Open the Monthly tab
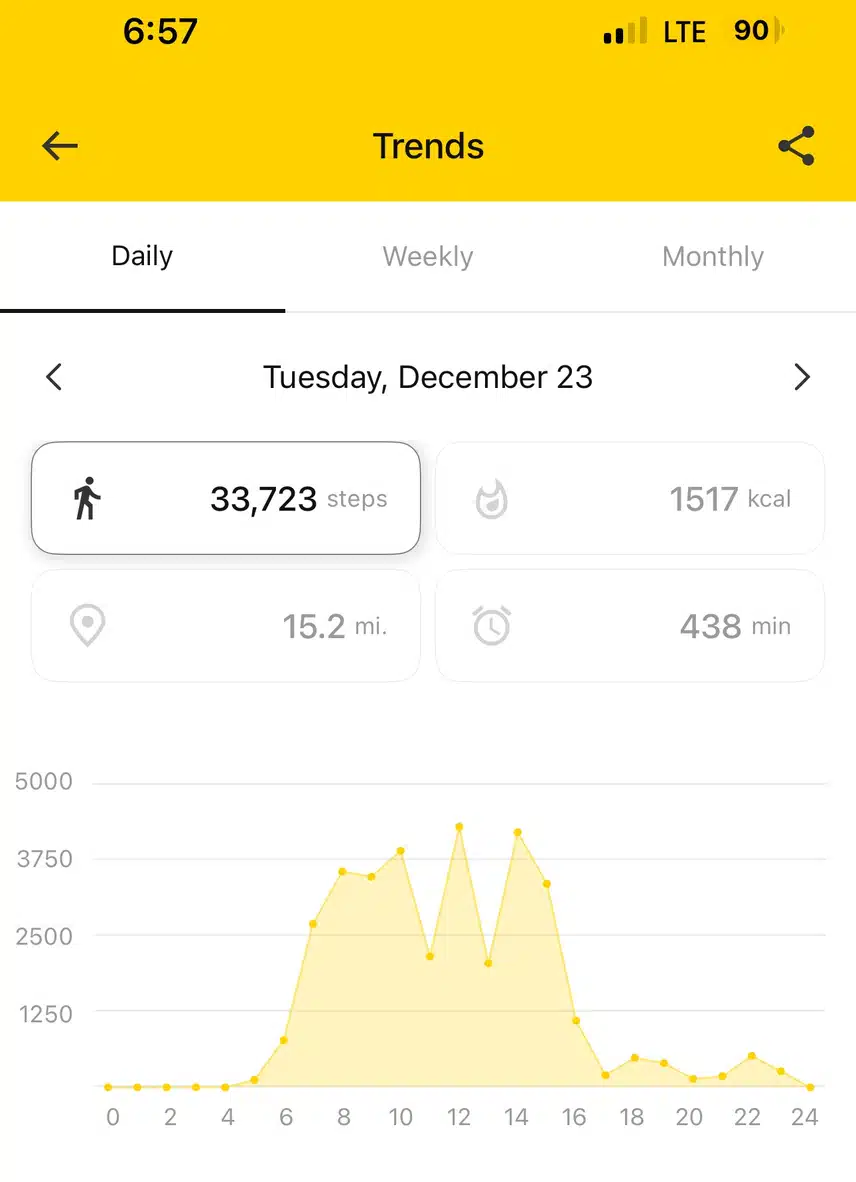856x1182 pixels. click(712, 257)
